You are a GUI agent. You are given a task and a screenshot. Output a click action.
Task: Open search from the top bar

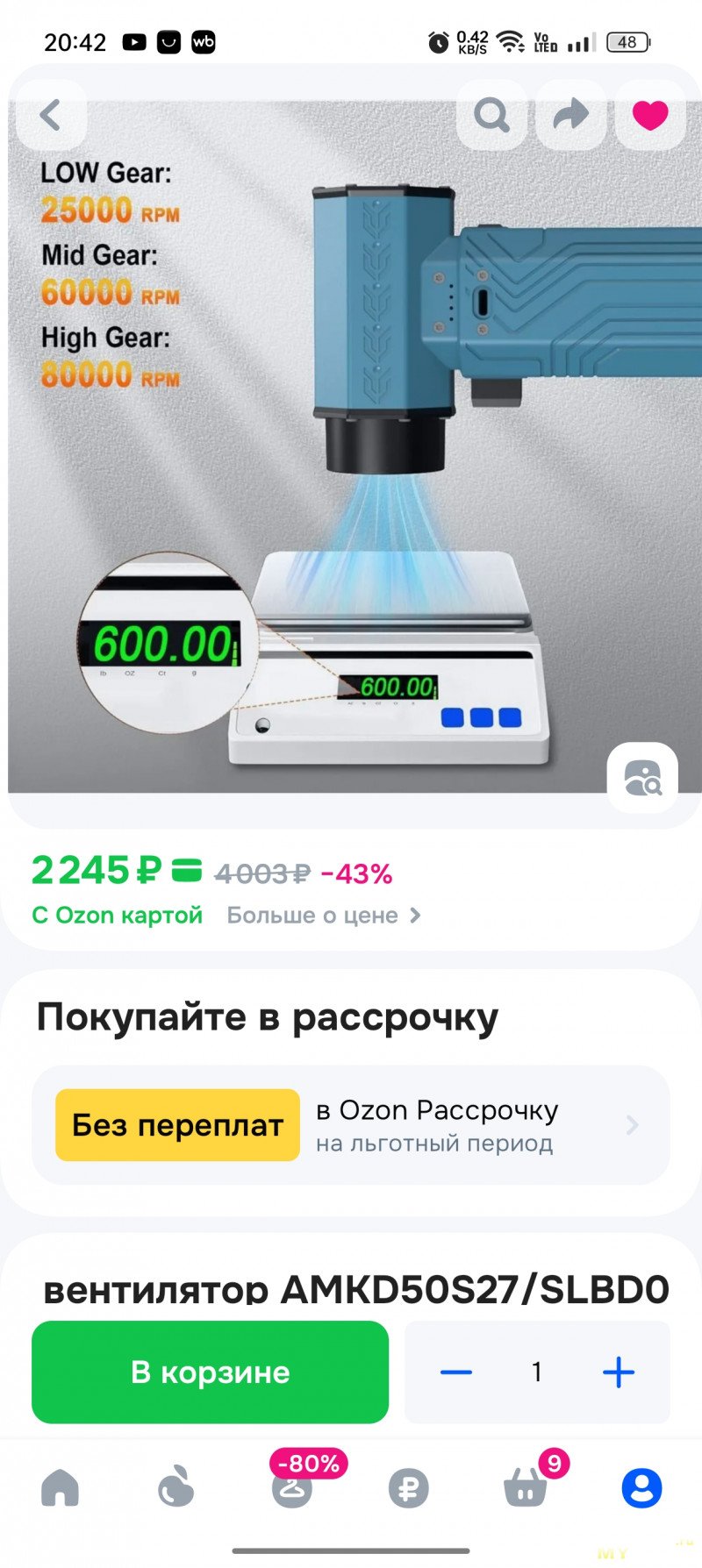tap(491, 115)
